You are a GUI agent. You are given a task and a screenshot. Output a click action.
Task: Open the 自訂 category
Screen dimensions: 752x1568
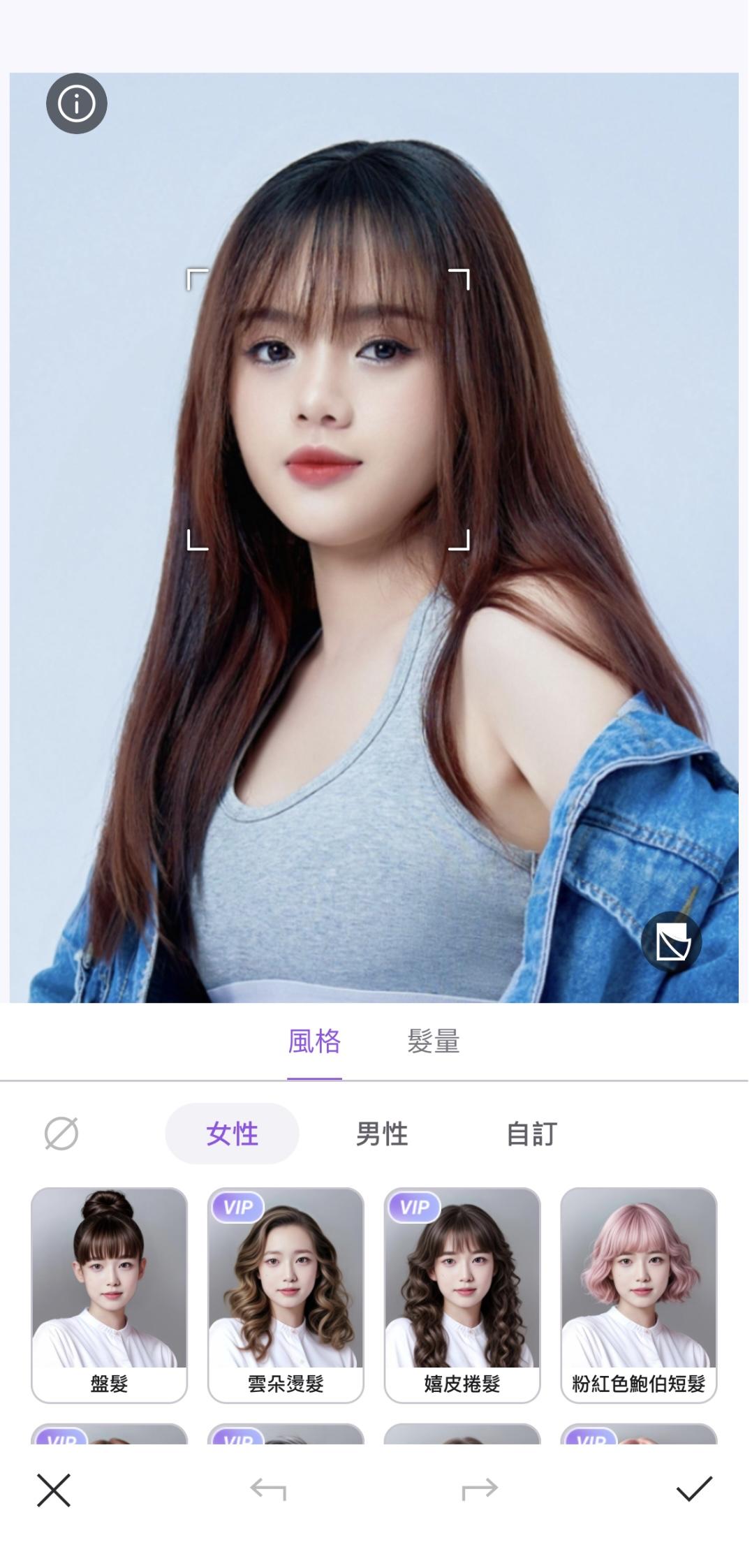531,1133
